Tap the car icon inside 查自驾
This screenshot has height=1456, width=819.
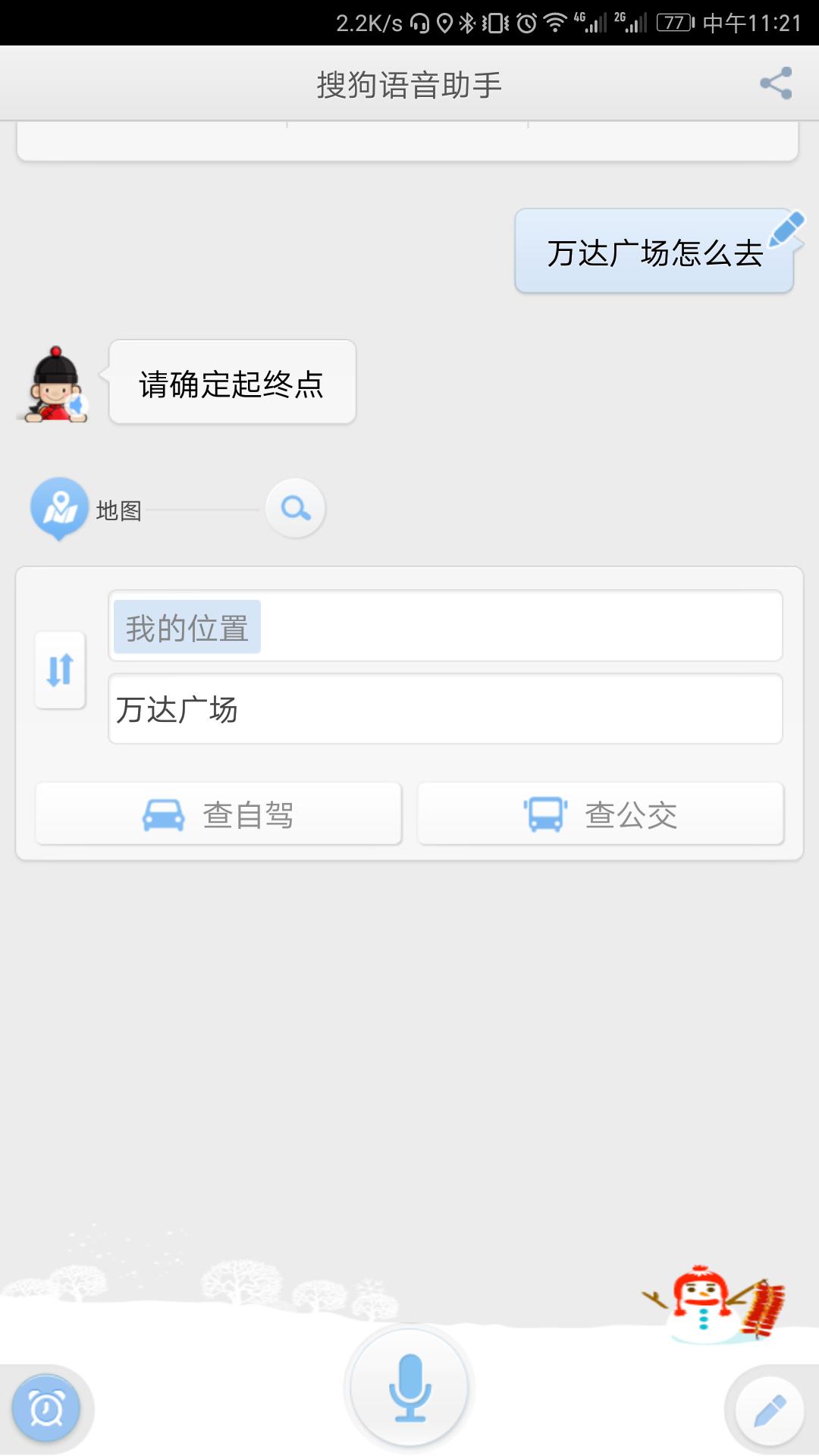tap(162, 814)
